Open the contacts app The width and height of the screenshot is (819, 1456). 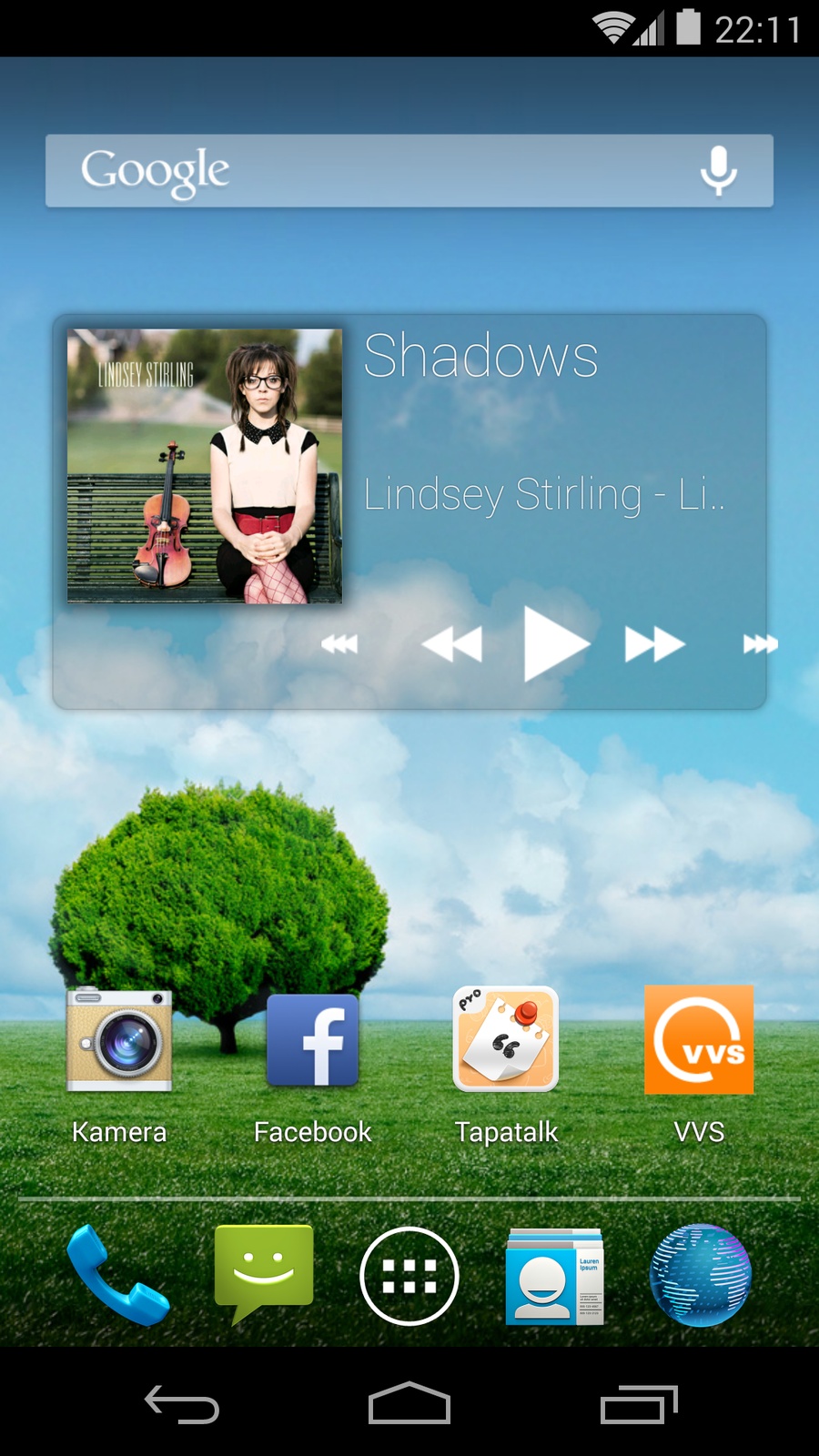coord(554,1275)
